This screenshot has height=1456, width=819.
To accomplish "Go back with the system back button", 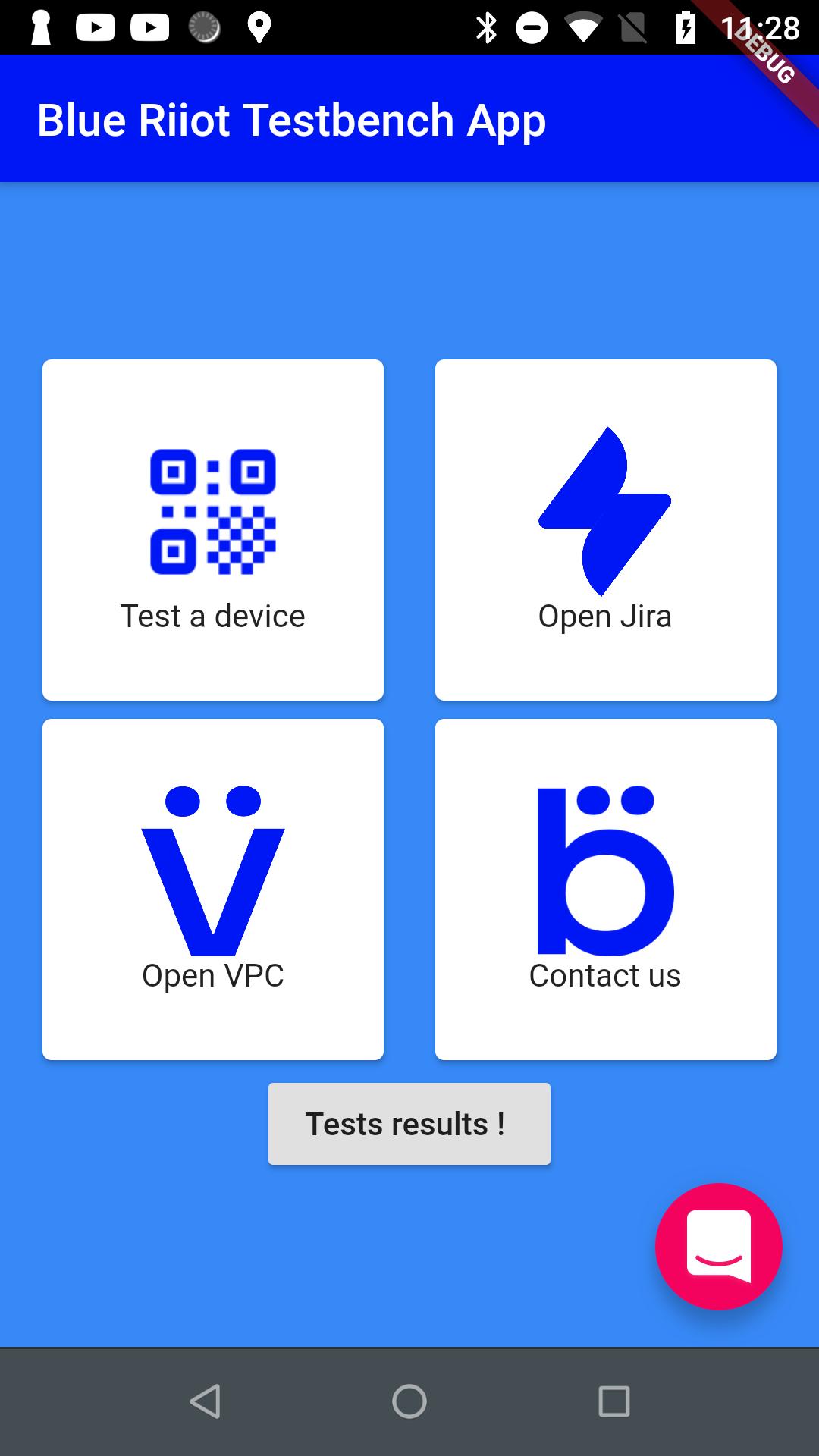I will tap(205, 1401).
